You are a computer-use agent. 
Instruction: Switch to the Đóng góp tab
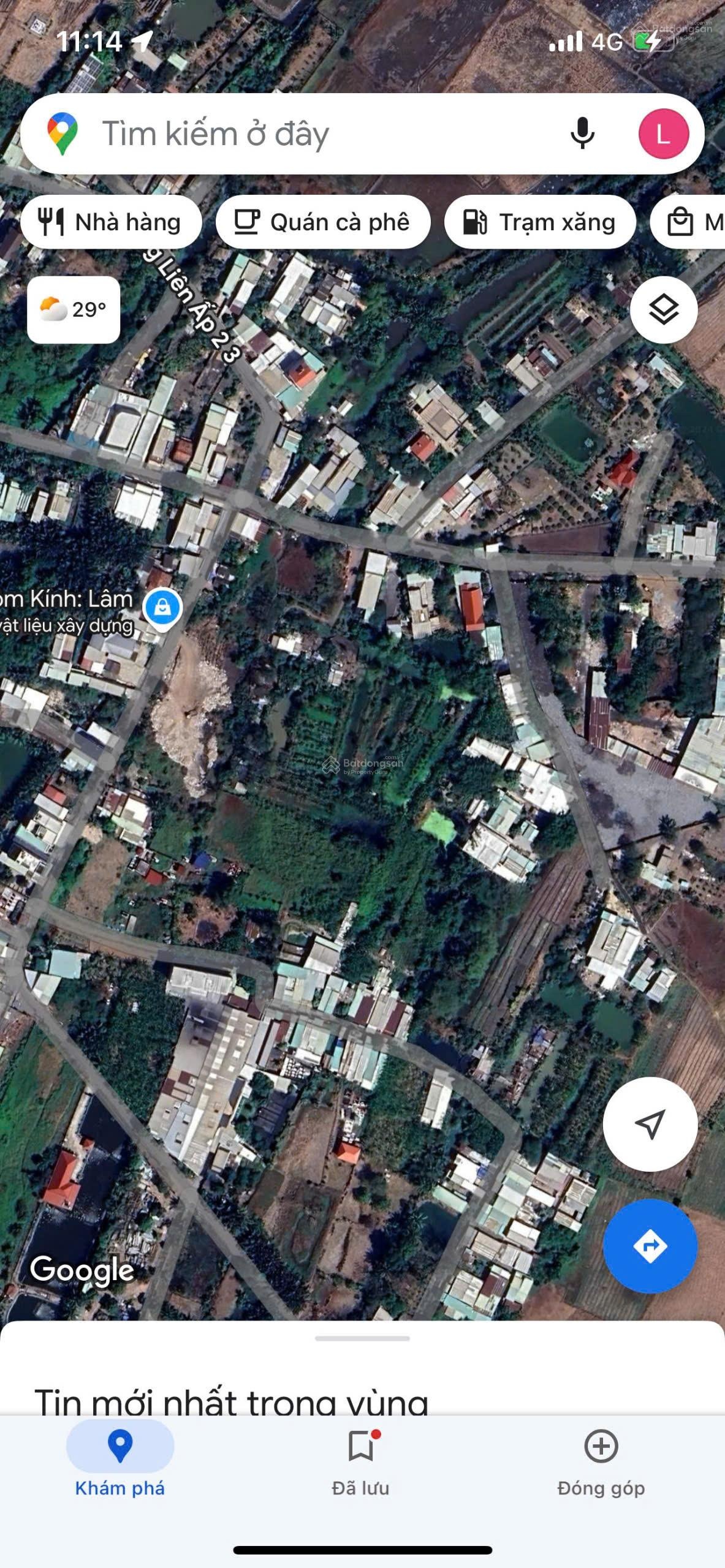pos(601,1461)
